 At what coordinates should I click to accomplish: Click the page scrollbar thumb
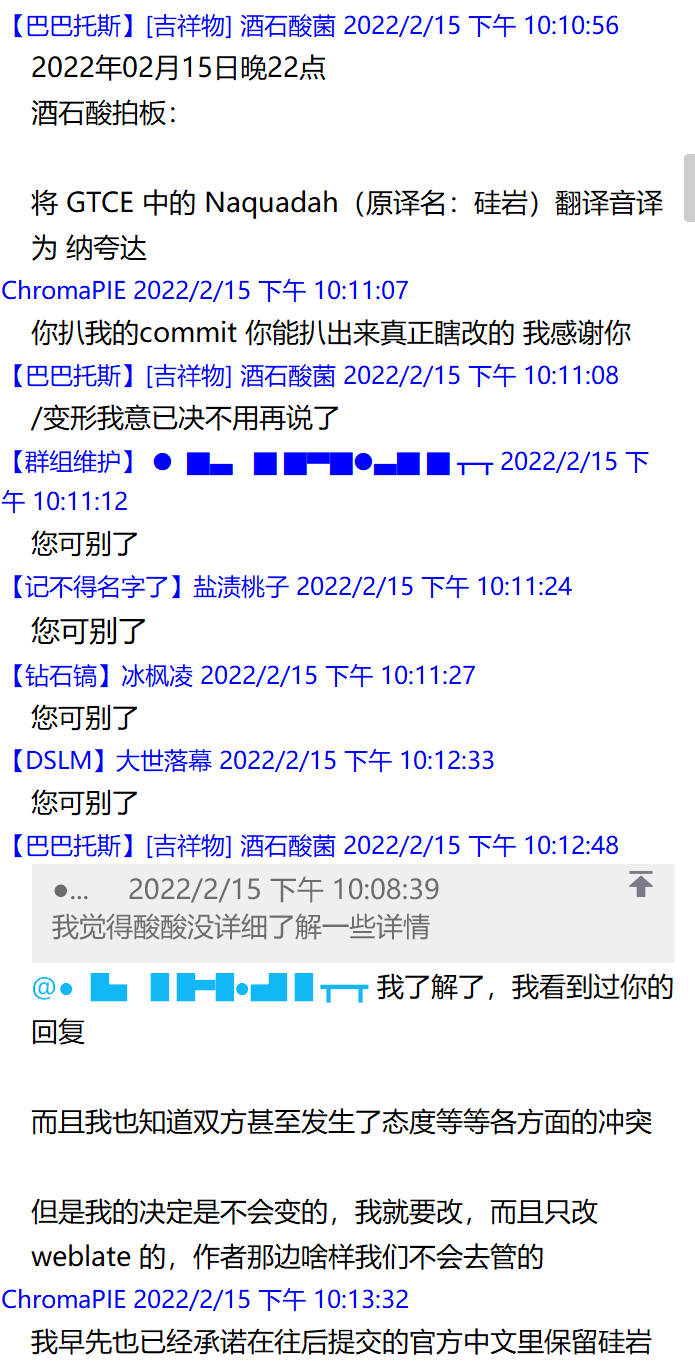pyautogui.click(x=689, y=188)
